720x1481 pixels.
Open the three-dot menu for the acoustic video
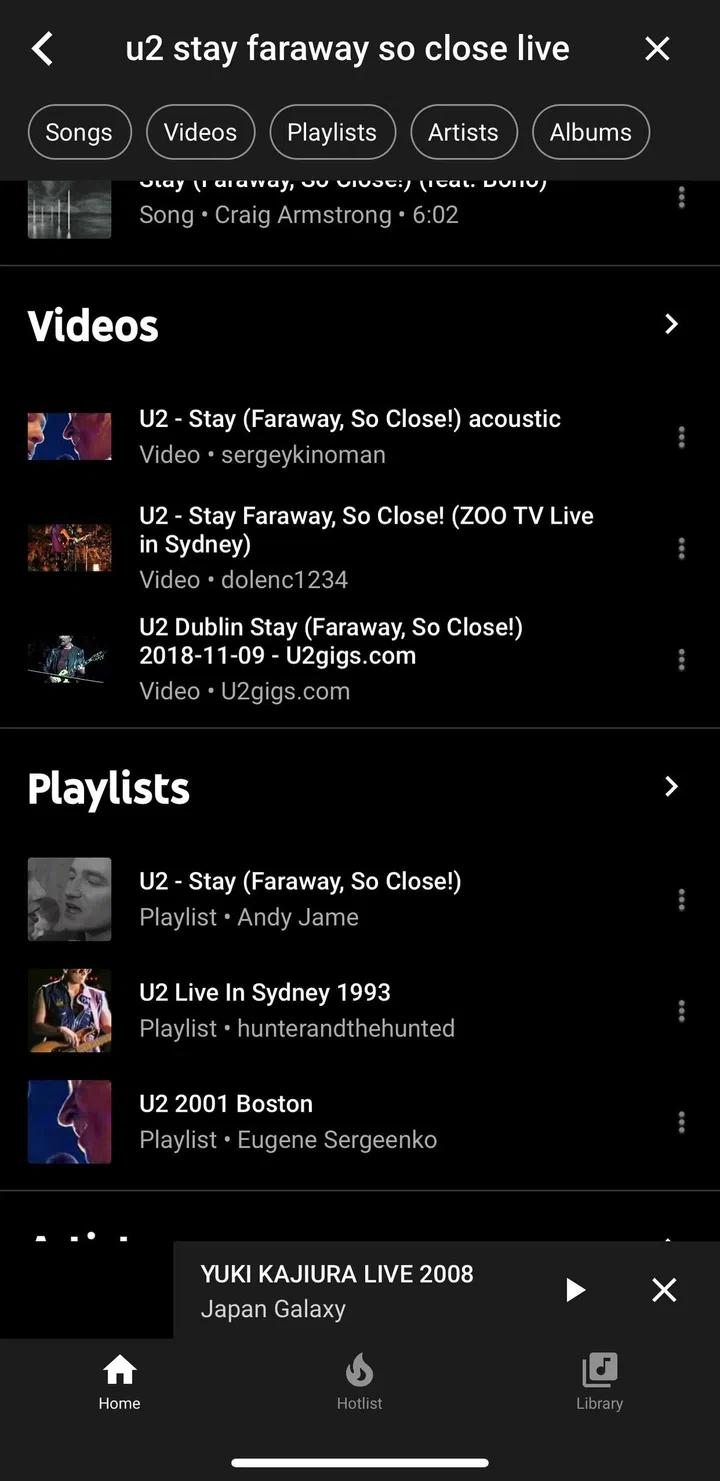click(681, 436)
